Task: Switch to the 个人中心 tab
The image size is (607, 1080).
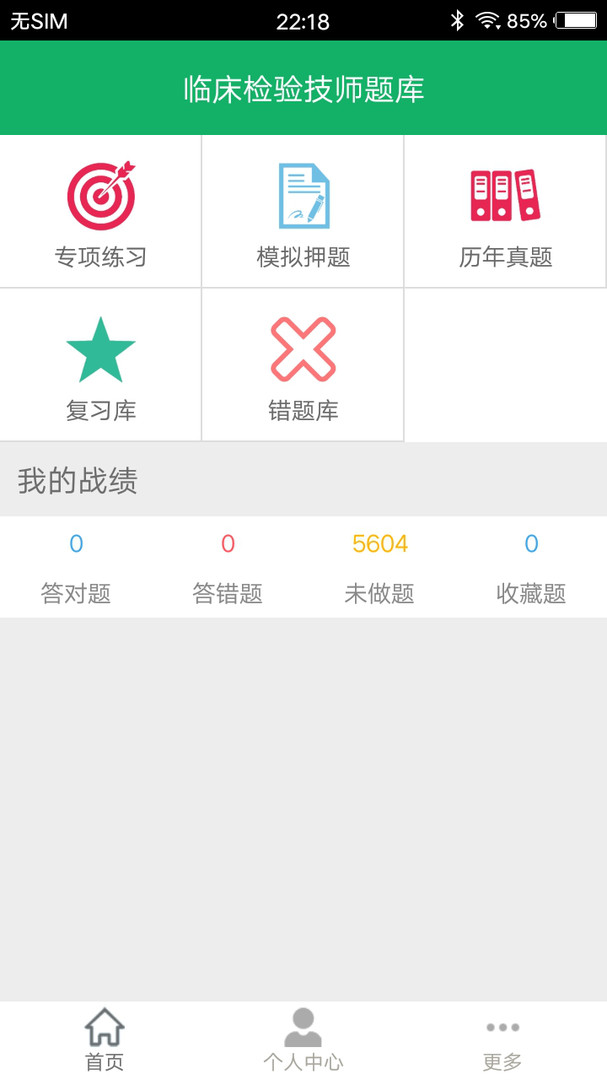Action: [303, 1040]
